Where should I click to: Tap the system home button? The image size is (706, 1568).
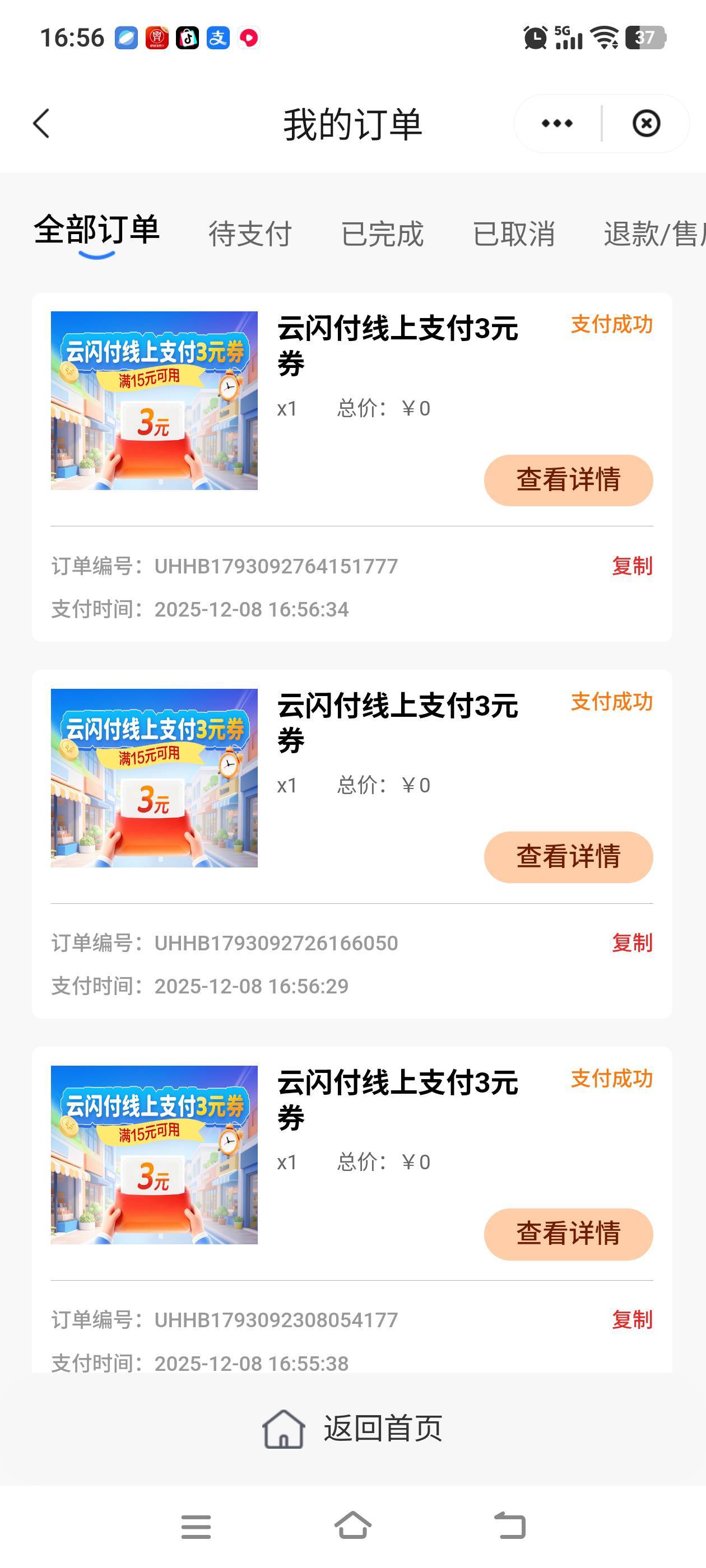(x=352, y=1527)
